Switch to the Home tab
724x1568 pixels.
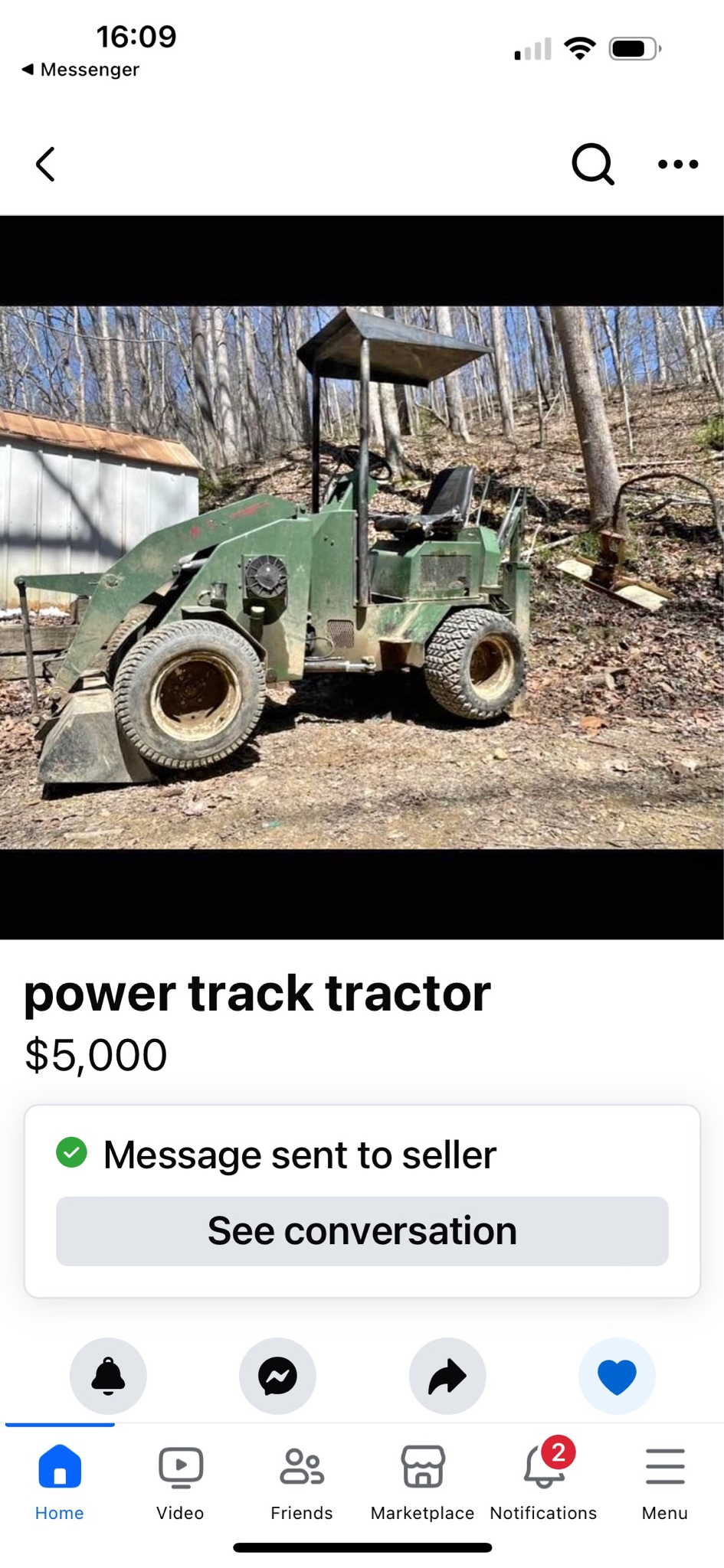coord(60,1481)
